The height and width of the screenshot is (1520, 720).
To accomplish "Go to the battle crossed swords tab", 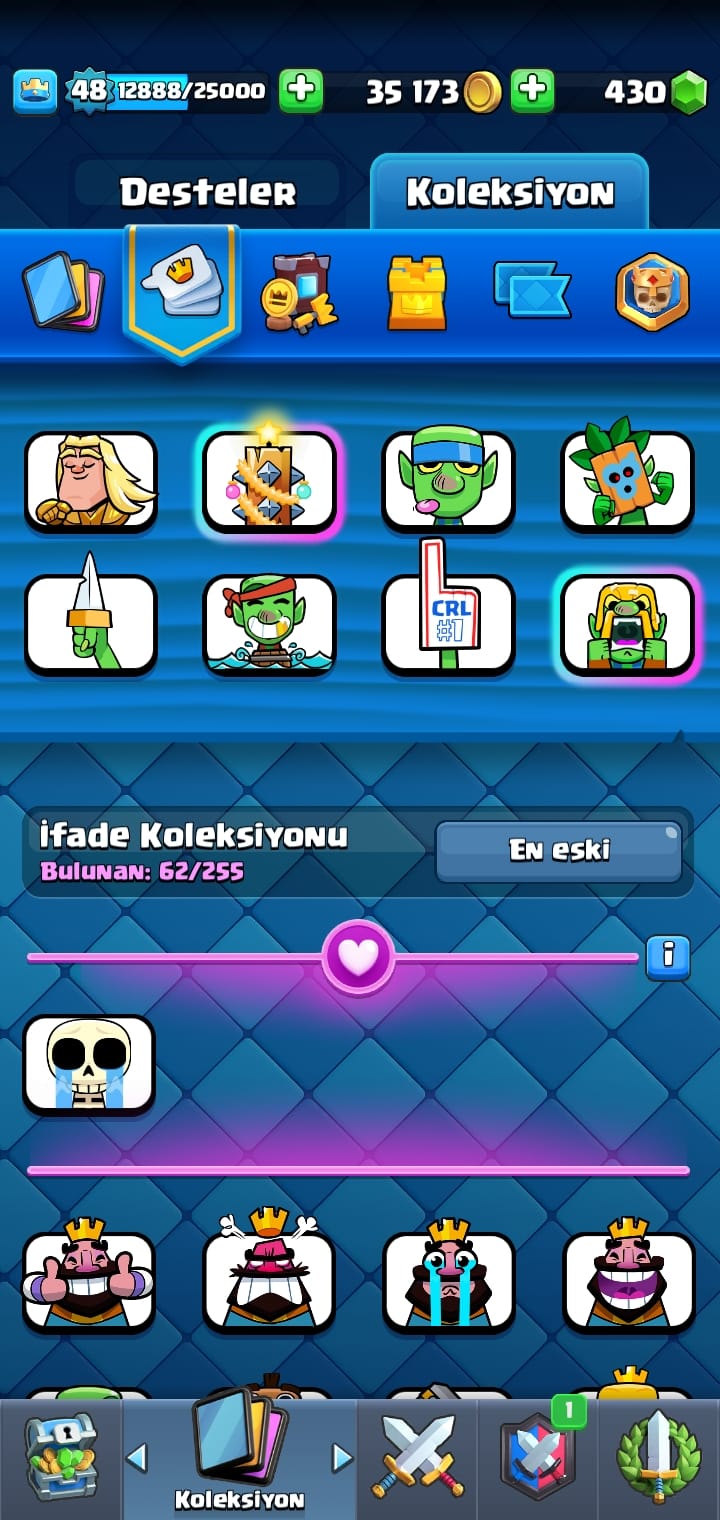I will 419,1456.
